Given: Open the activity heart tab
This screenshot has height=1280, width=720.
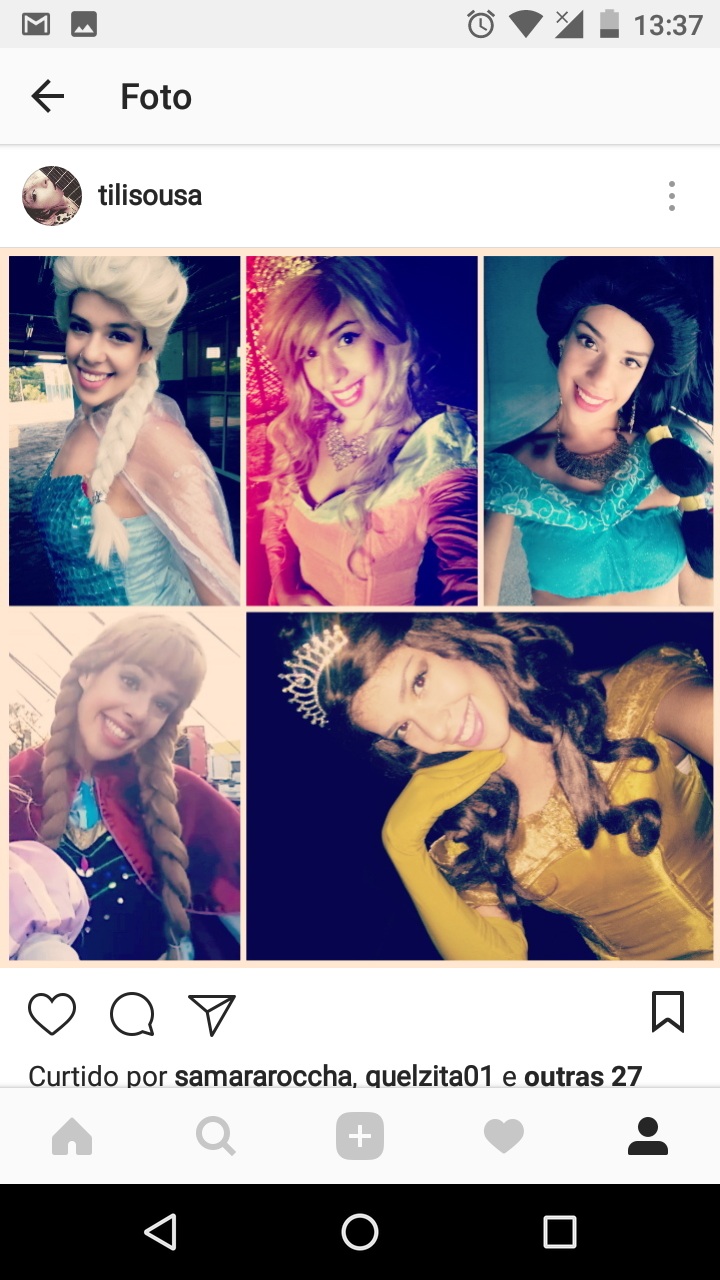Looking at the screenshot, I should 503,1137.
